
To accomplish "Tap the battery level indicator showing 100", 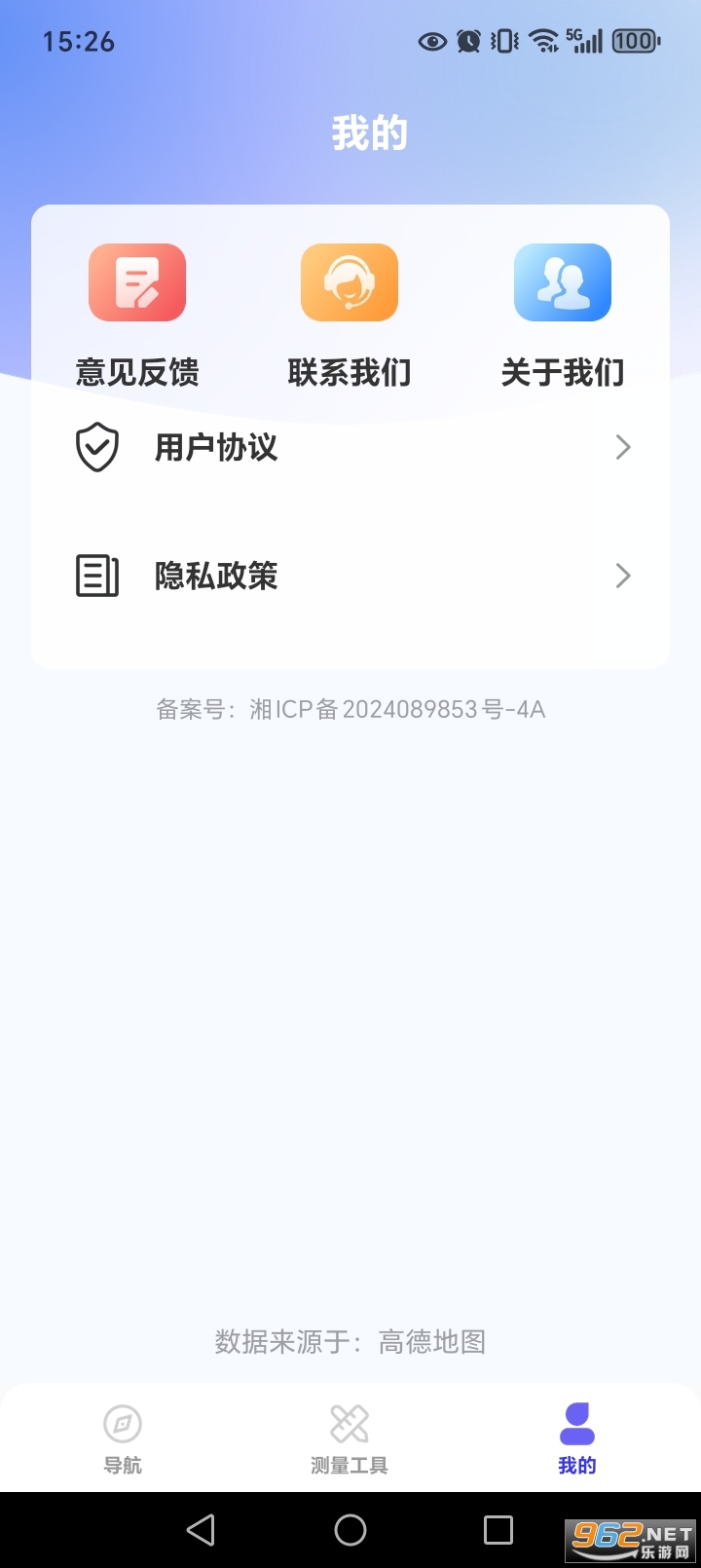I will coord(634,41).
